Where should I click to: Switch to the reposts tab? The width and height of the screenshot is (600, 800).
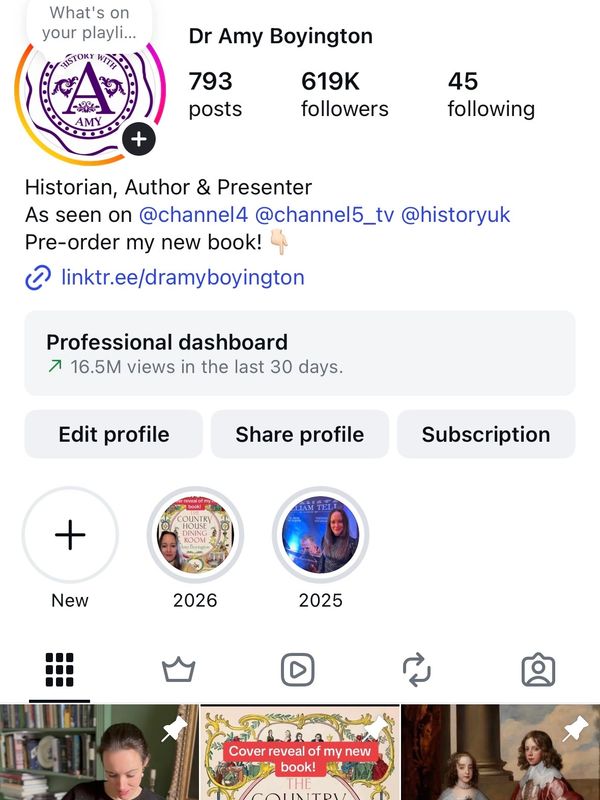[418, 670]
